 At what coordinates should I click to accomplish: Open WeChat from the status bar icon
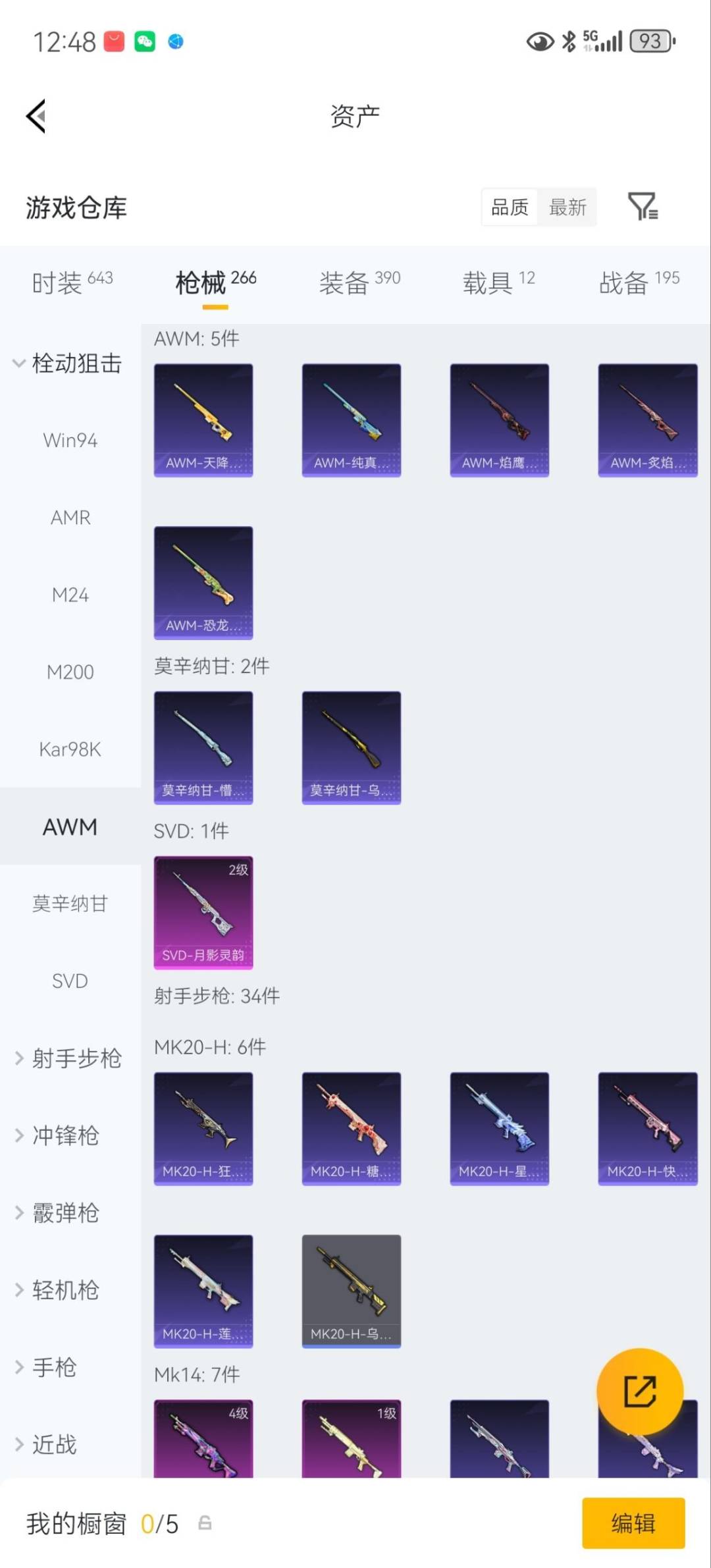(x=145, y=42)
